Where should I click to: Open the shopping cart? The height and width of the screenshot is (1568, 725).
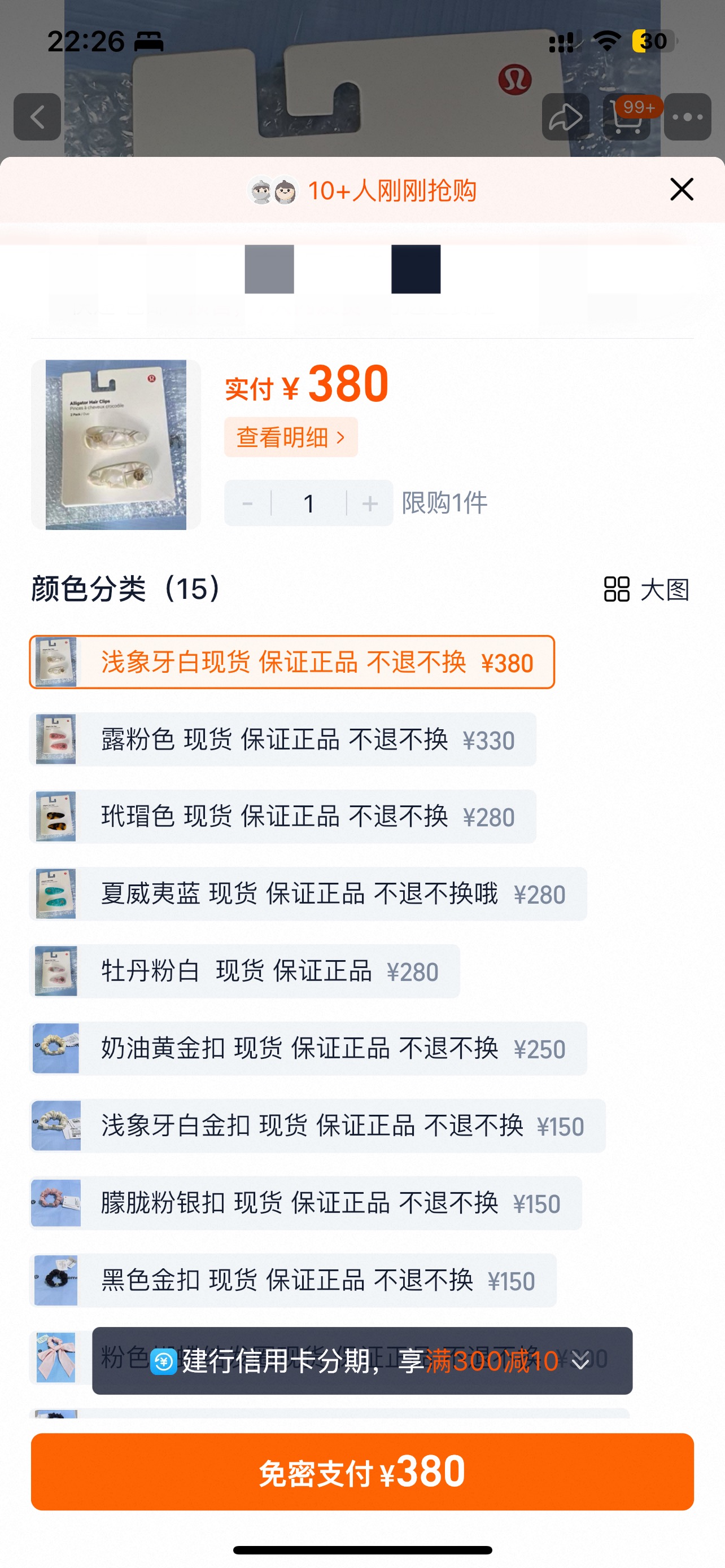tap(627, 117)
